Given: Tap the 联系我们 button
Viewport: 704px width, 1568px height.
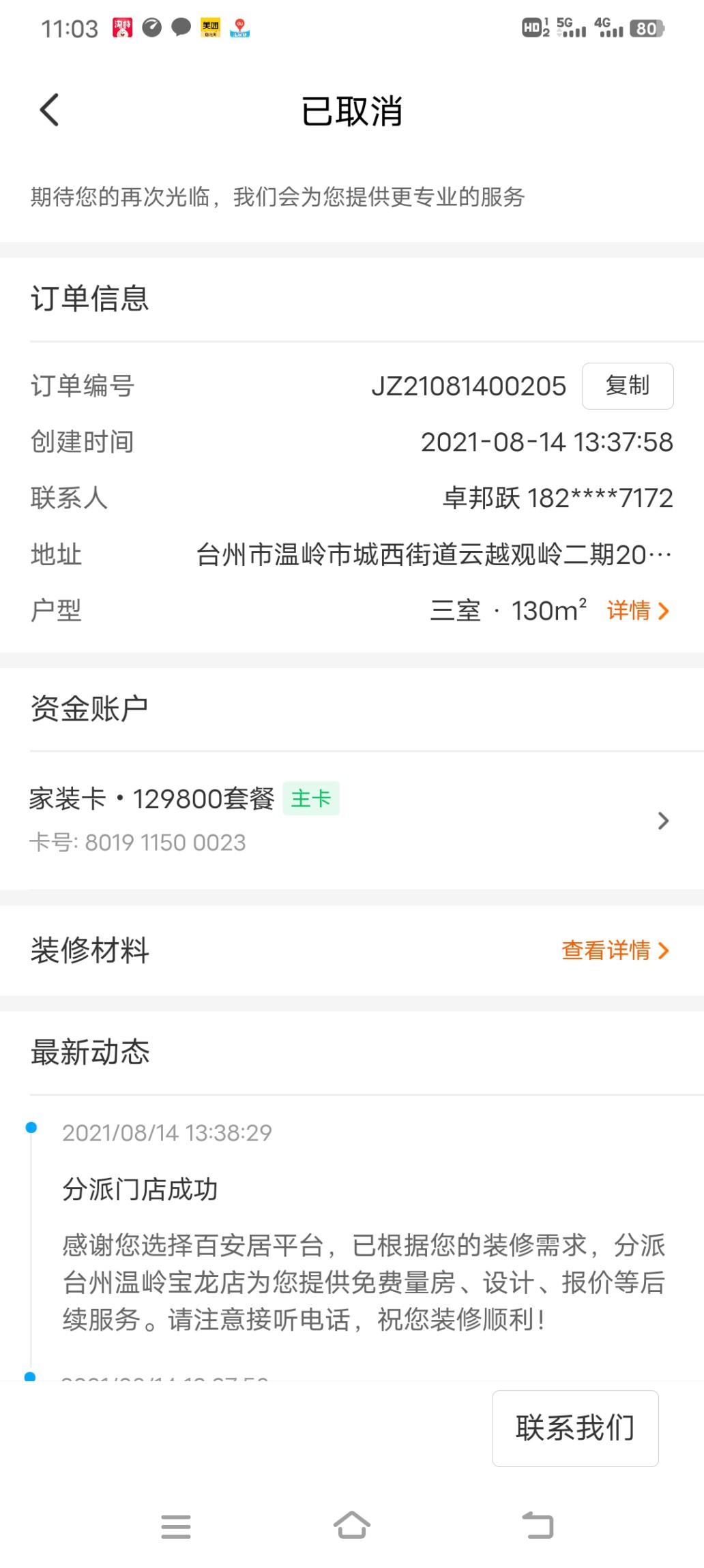Looking at the screenshot, I should [x=574, y=1428].
